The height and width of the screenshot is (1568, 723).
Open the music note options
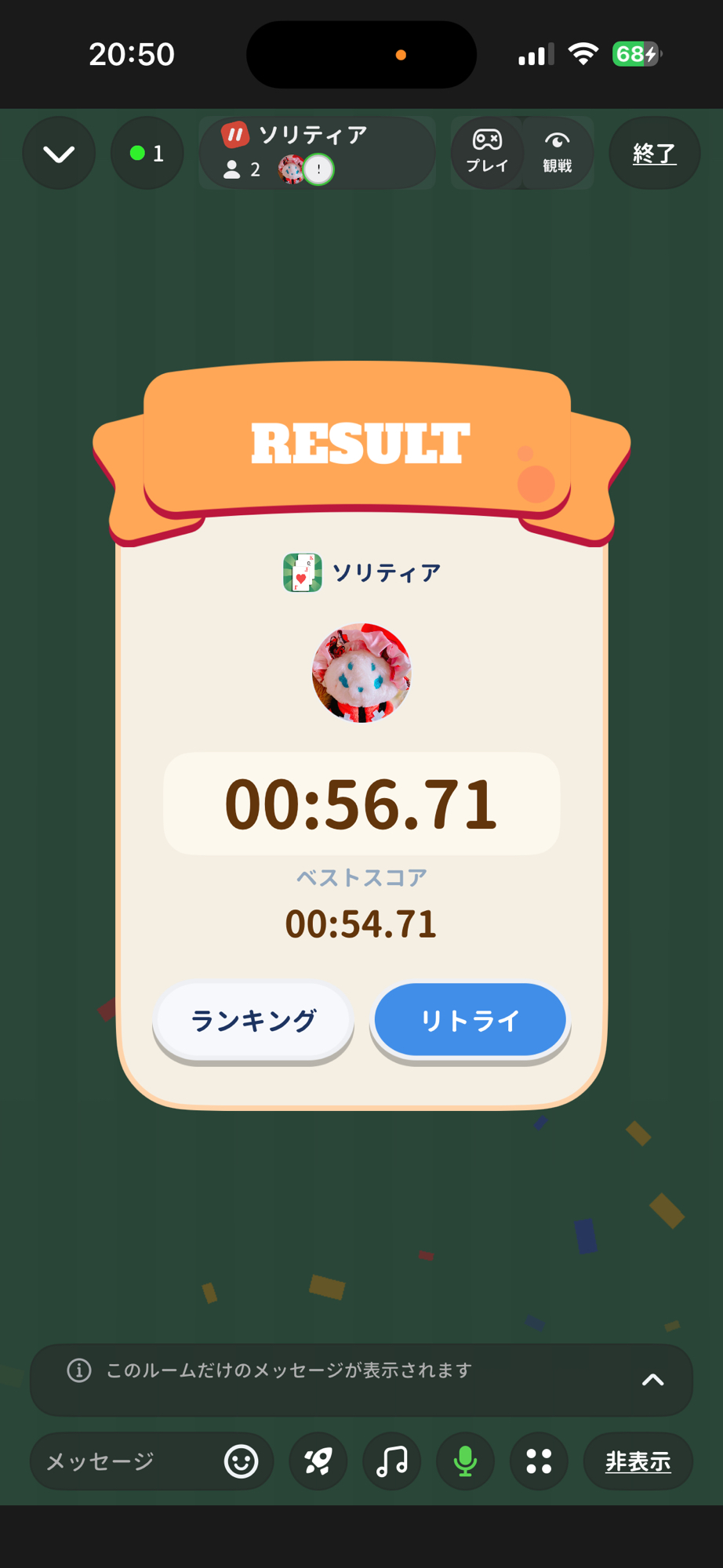pos(392,1461)
